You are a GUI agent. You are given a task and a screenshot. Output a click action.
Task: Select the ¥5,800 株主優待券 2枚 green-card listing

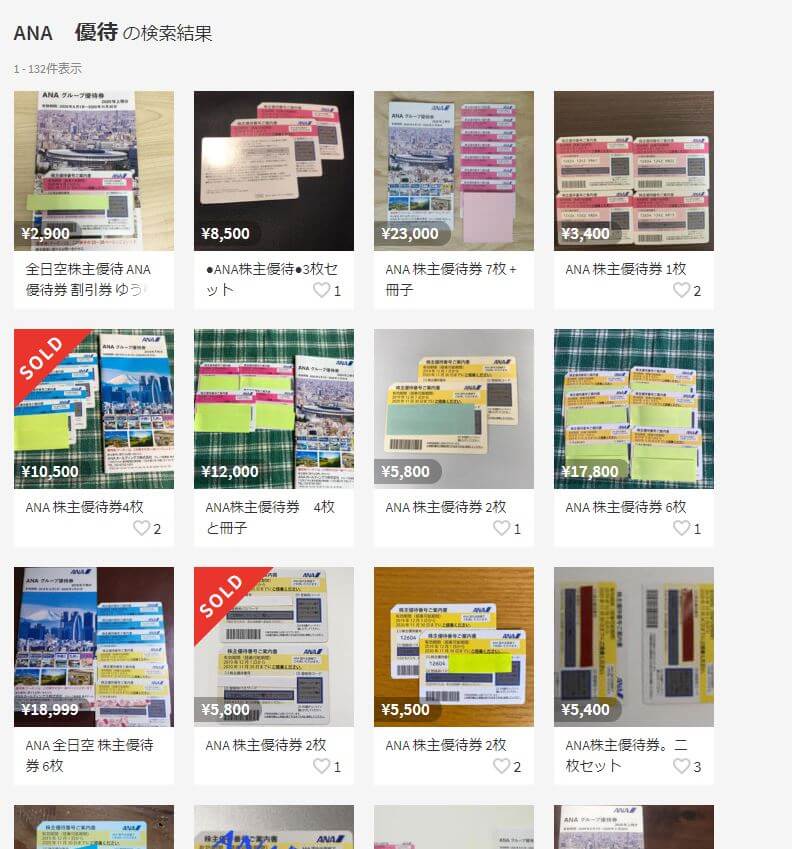pos(453,408)
